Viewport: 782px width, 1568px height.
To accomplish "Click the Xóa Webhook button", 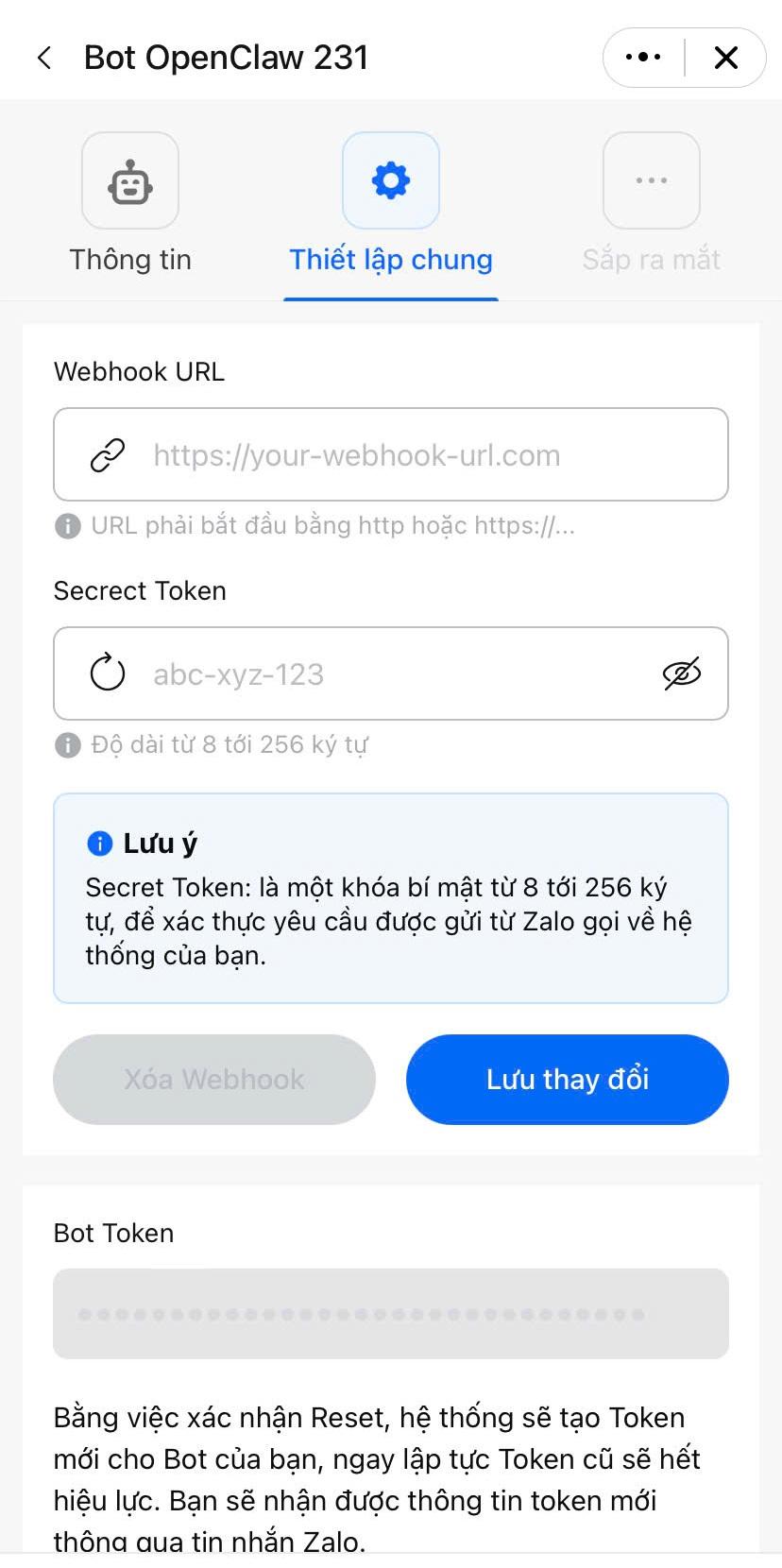I will point(213,1079).
